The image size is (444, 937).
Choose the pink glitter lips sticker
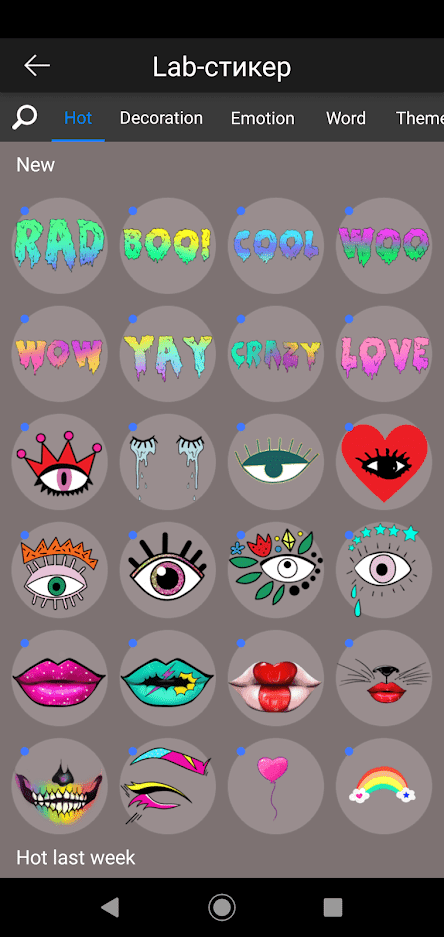[60, 678]
